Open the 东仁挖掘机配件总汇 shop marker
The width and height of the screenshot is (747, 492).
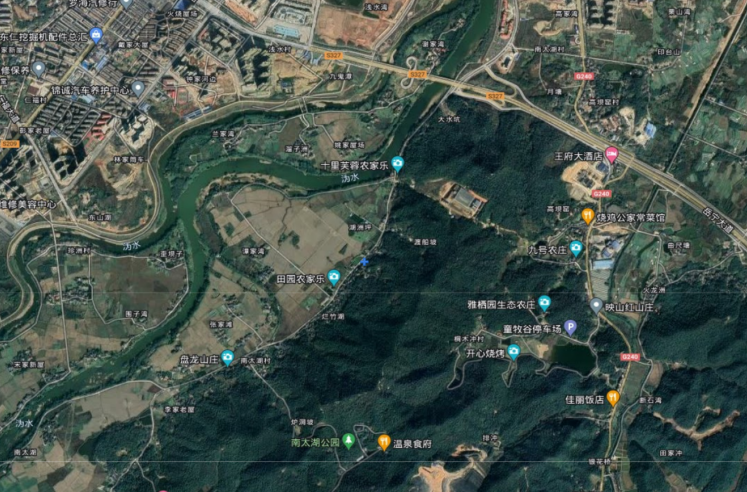[96, 35]
